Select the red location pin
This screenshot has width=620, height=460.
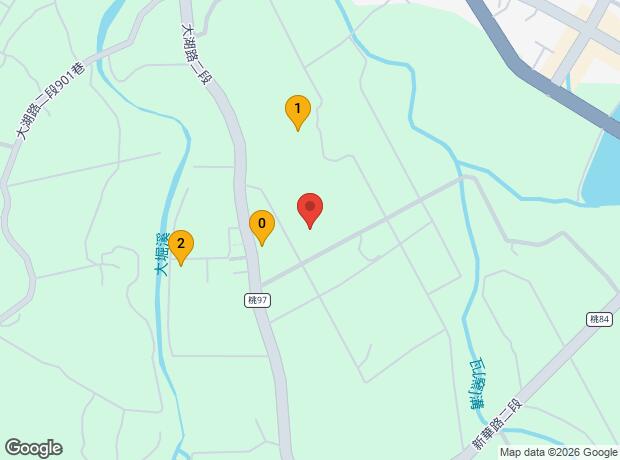click(310, 209)
